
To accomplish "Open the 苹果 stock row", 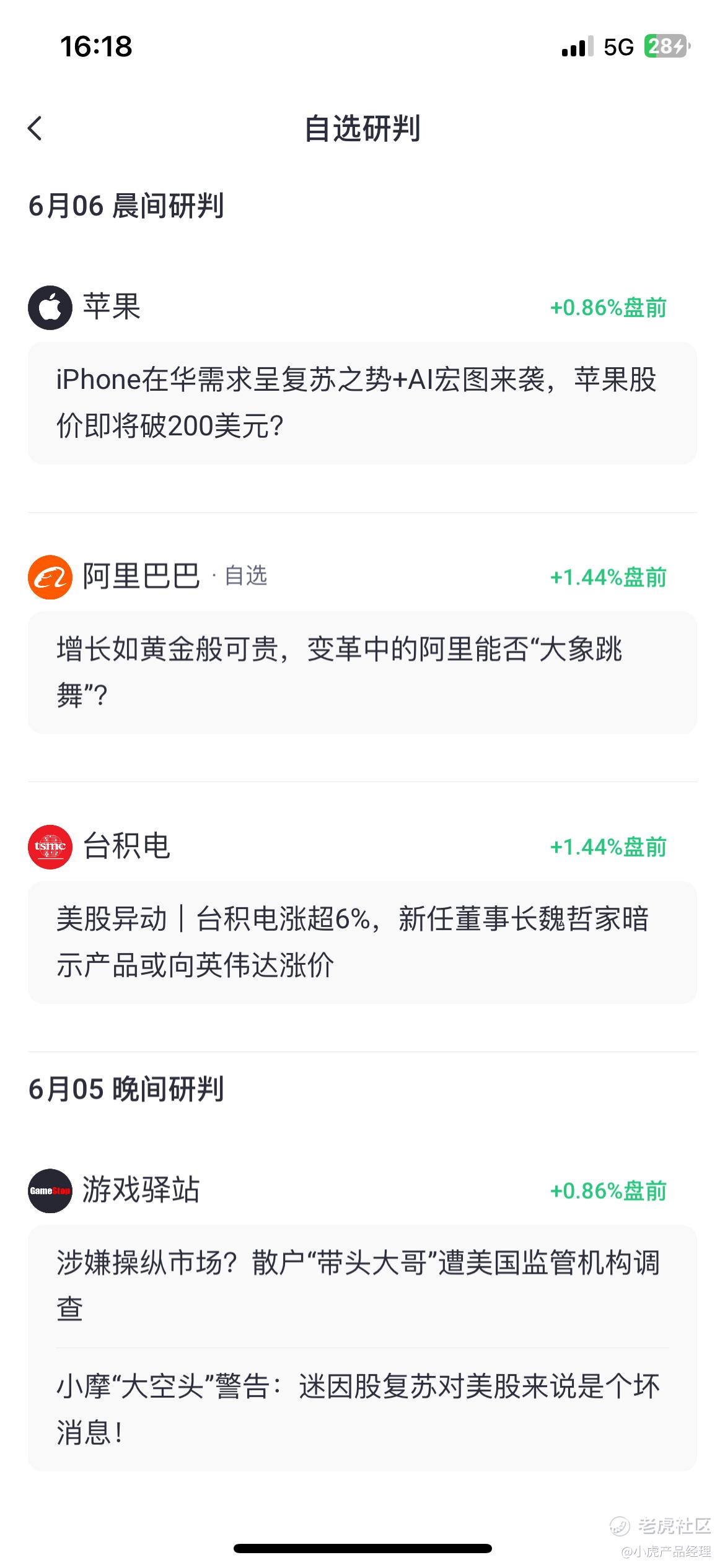I will pos(362,308).
